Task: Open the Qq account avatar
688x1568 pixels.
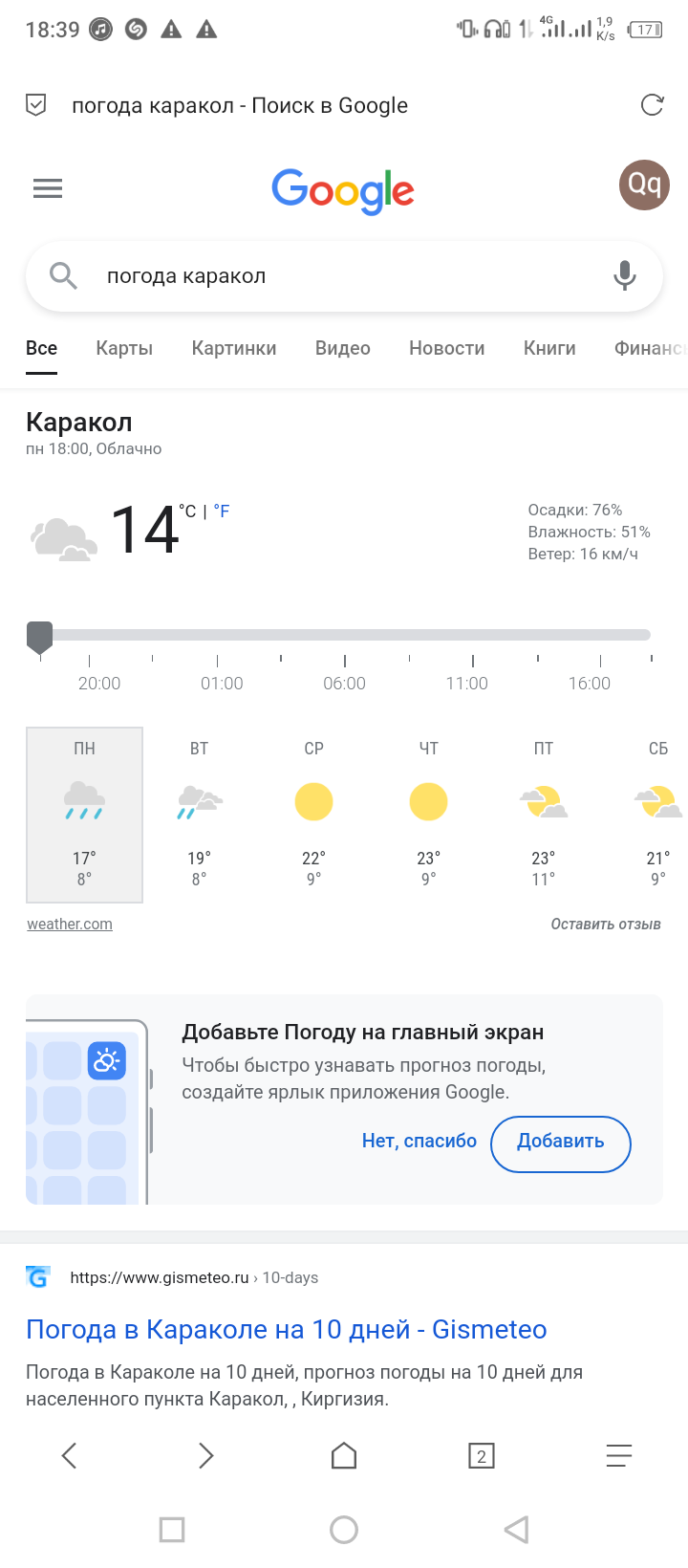Action: pos(644,185)
